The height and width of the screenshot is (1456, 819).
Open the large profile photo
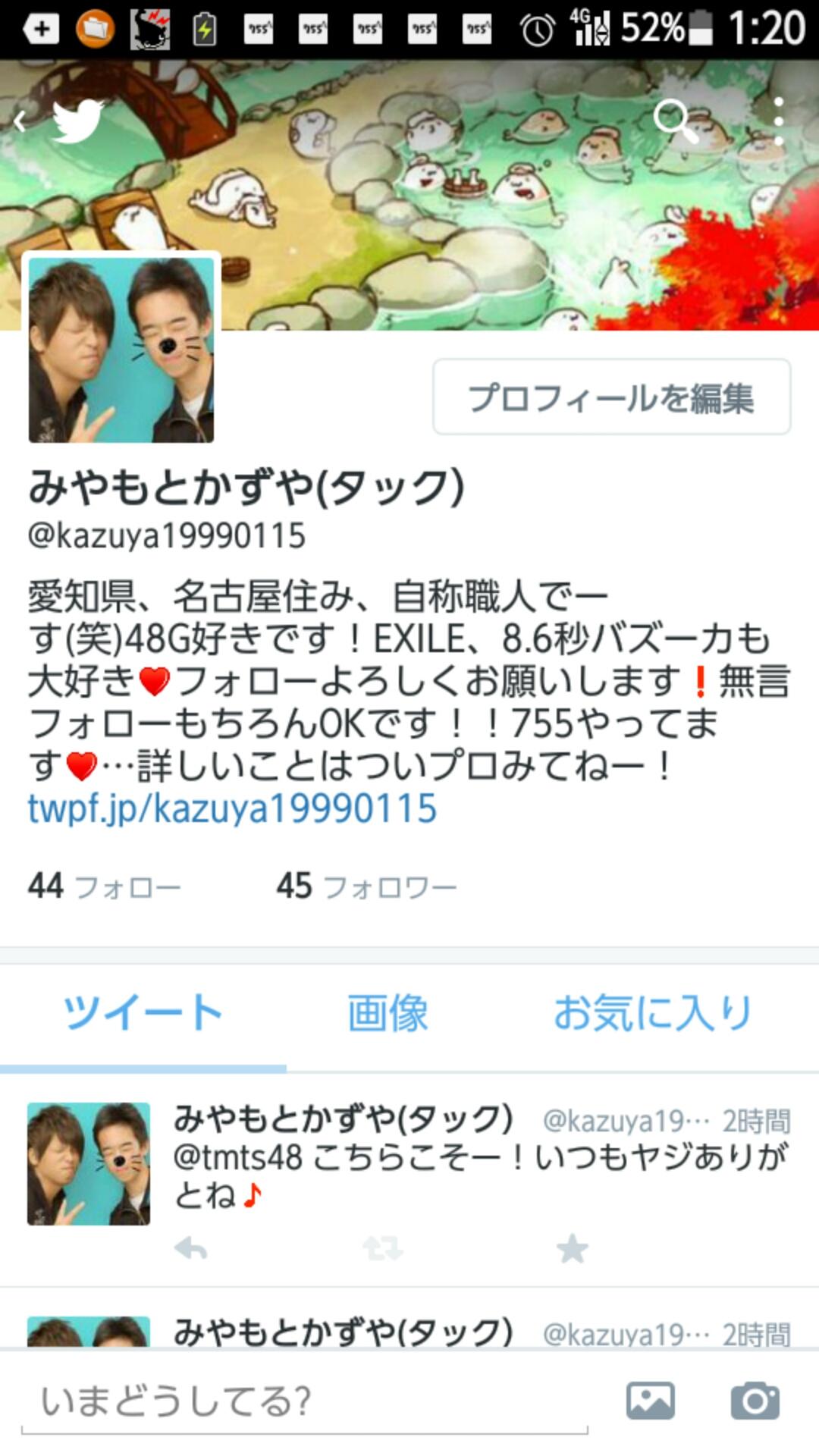(121, 350)
